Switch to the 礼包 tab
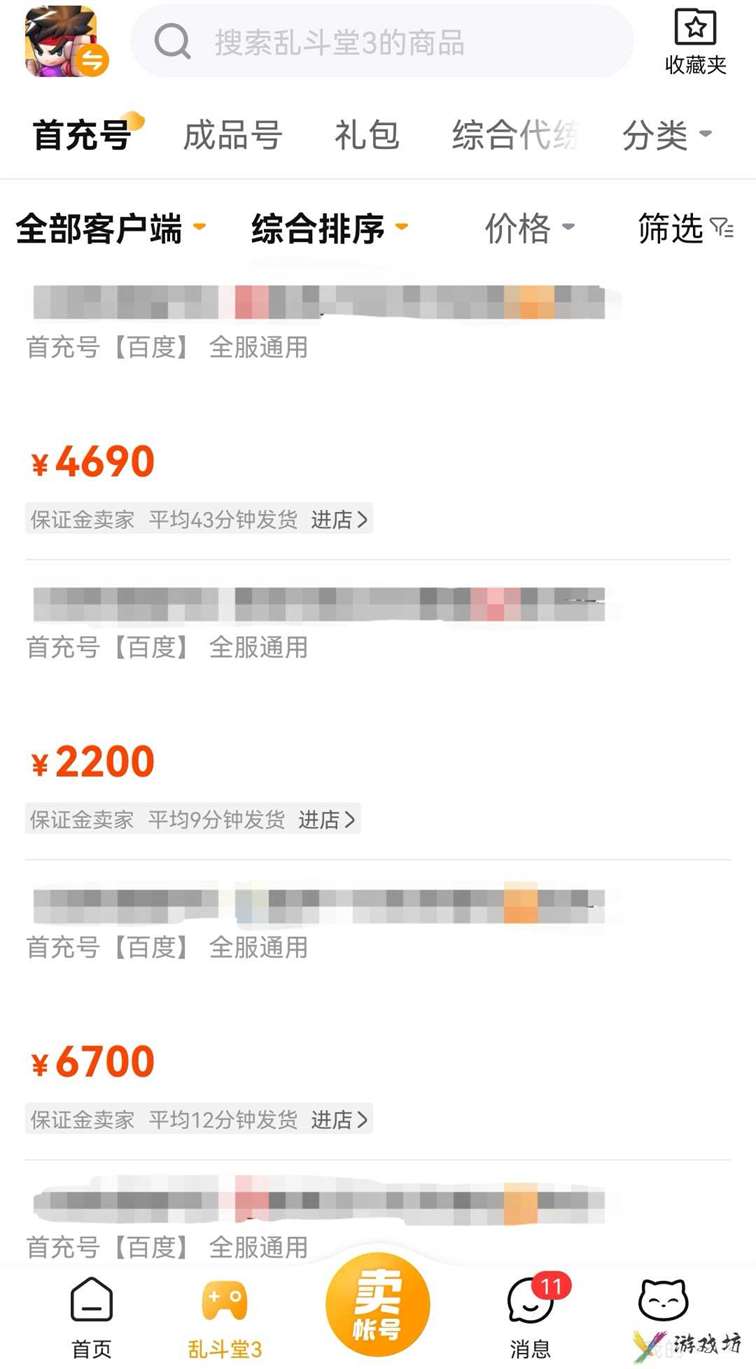This screenshot has width=756, height=1369. pos(366,135)
